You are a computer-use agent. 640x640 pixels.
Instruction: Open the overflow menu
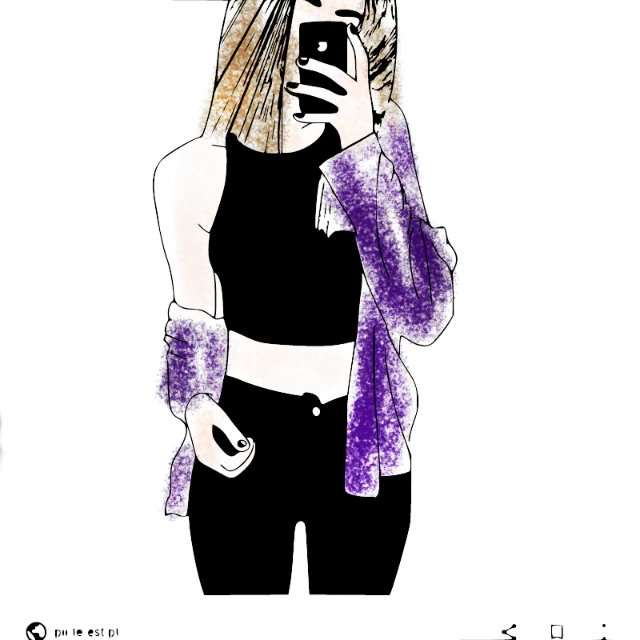604,632
